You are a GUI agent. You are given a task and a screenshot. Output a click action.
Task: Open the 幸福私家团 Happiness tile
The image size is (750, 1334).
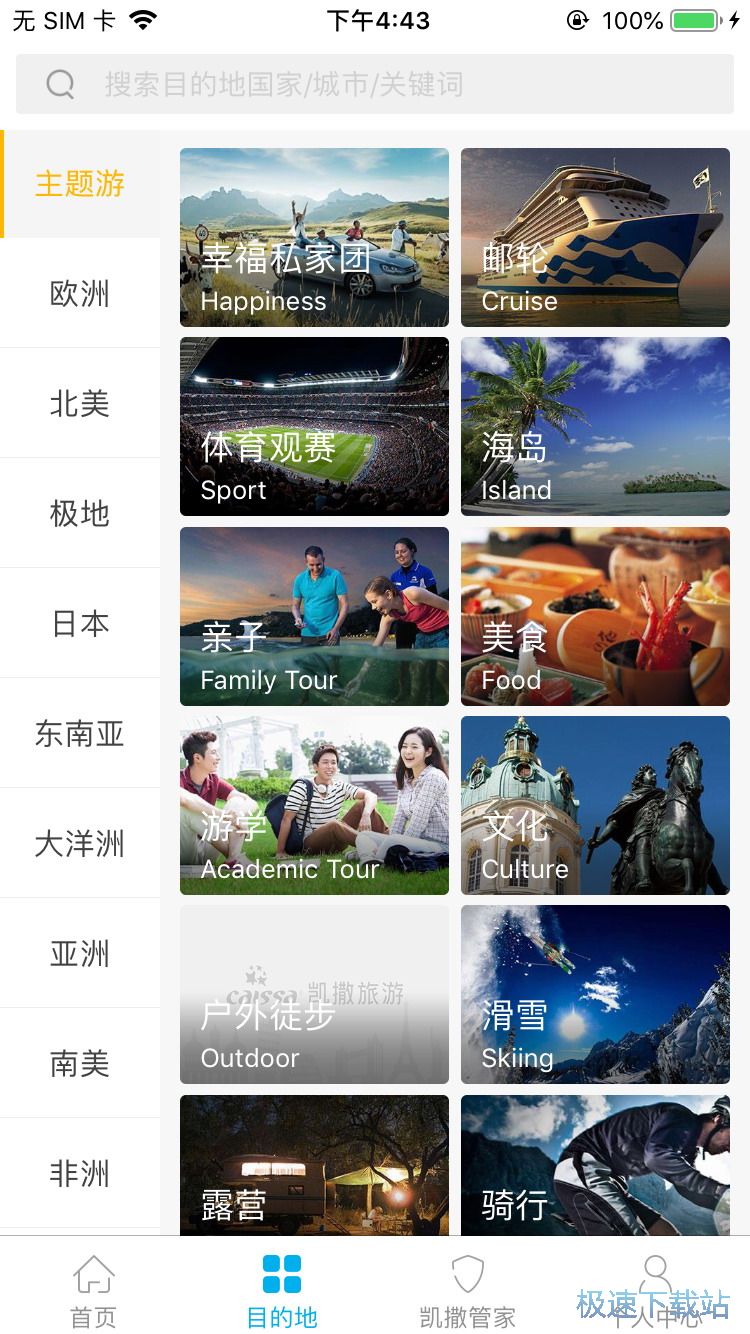pyautogui.click(x=314, y=238)
